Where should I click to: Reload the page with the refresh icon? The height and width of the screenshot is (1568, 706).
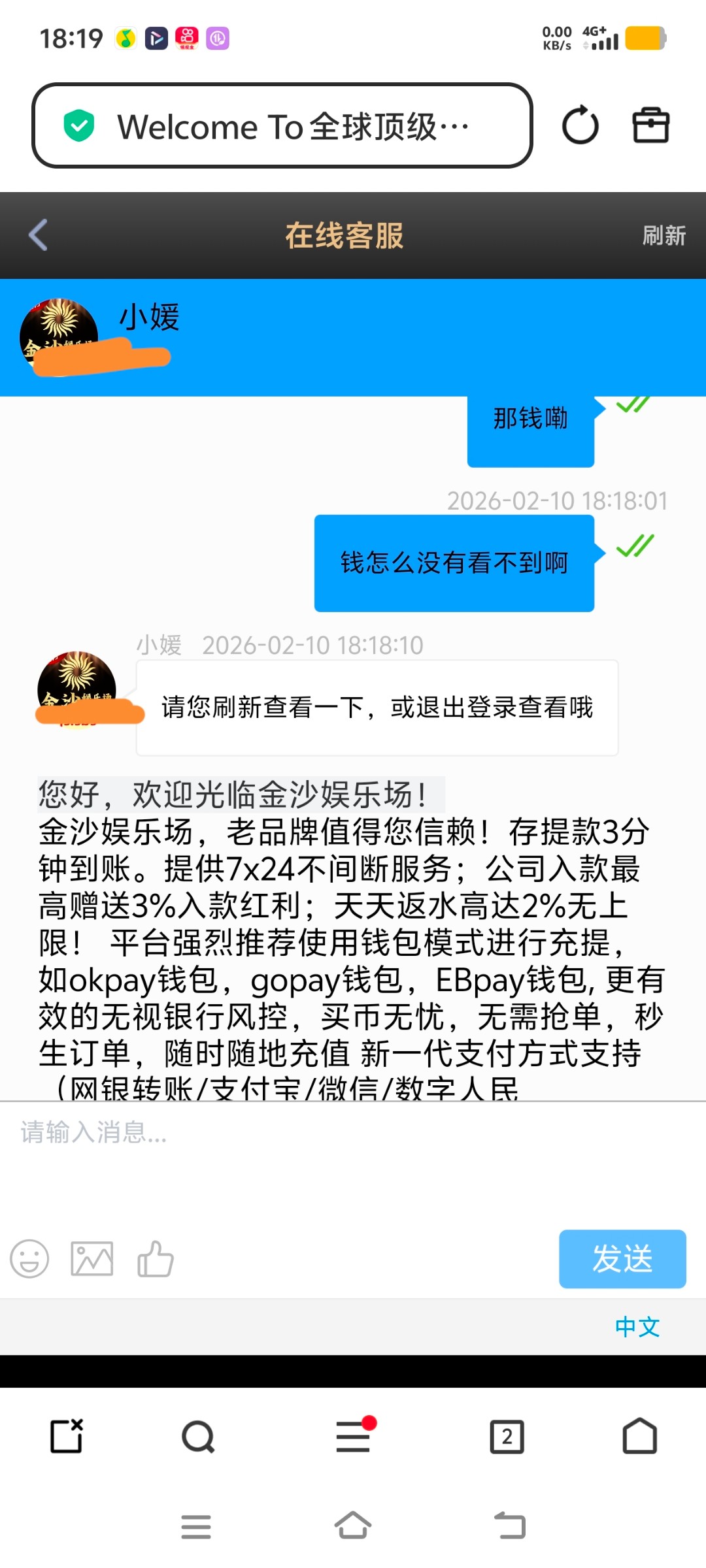pos(580,125)
